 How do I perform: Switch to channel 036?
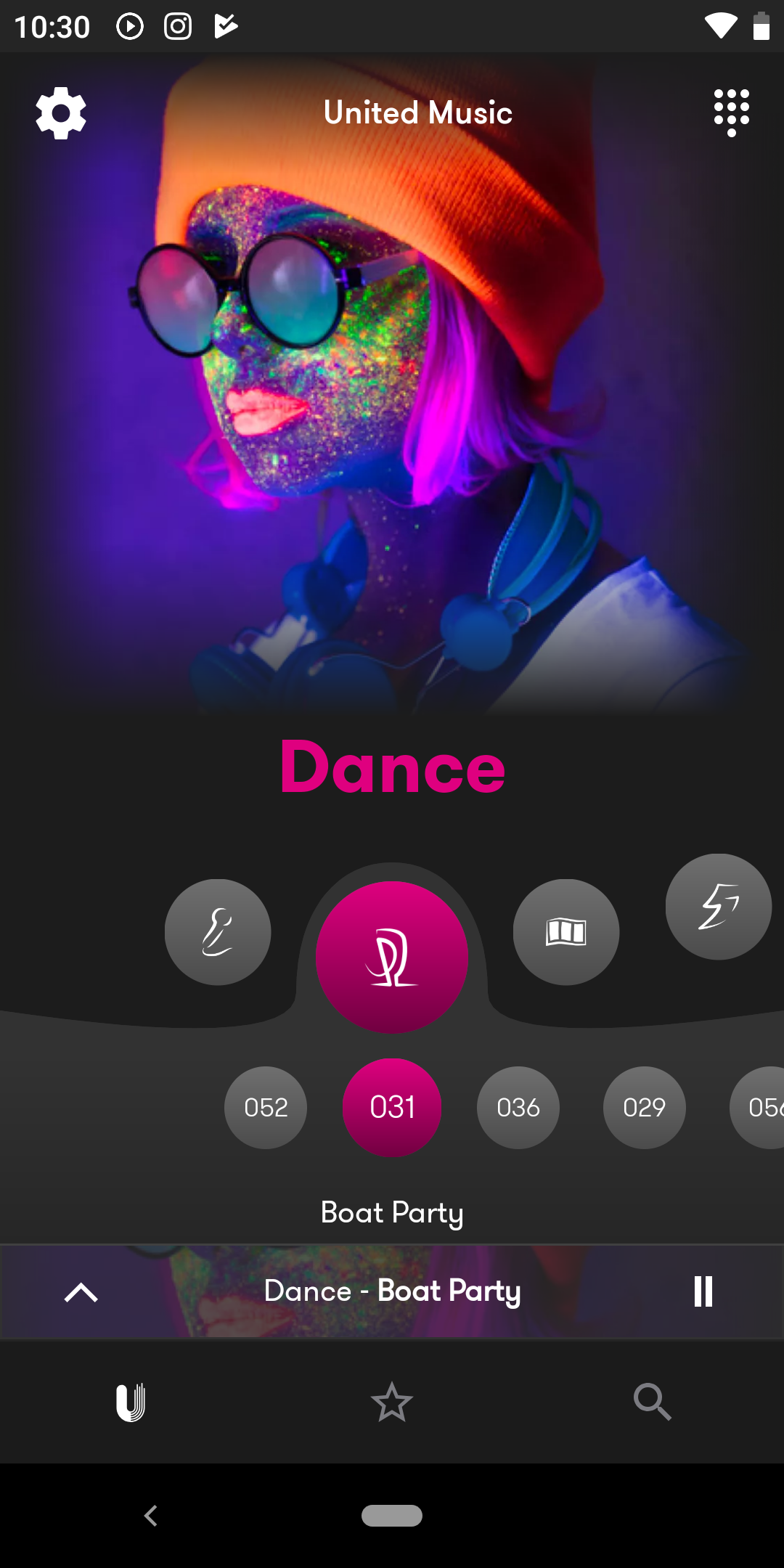(x=518, y=1108)
